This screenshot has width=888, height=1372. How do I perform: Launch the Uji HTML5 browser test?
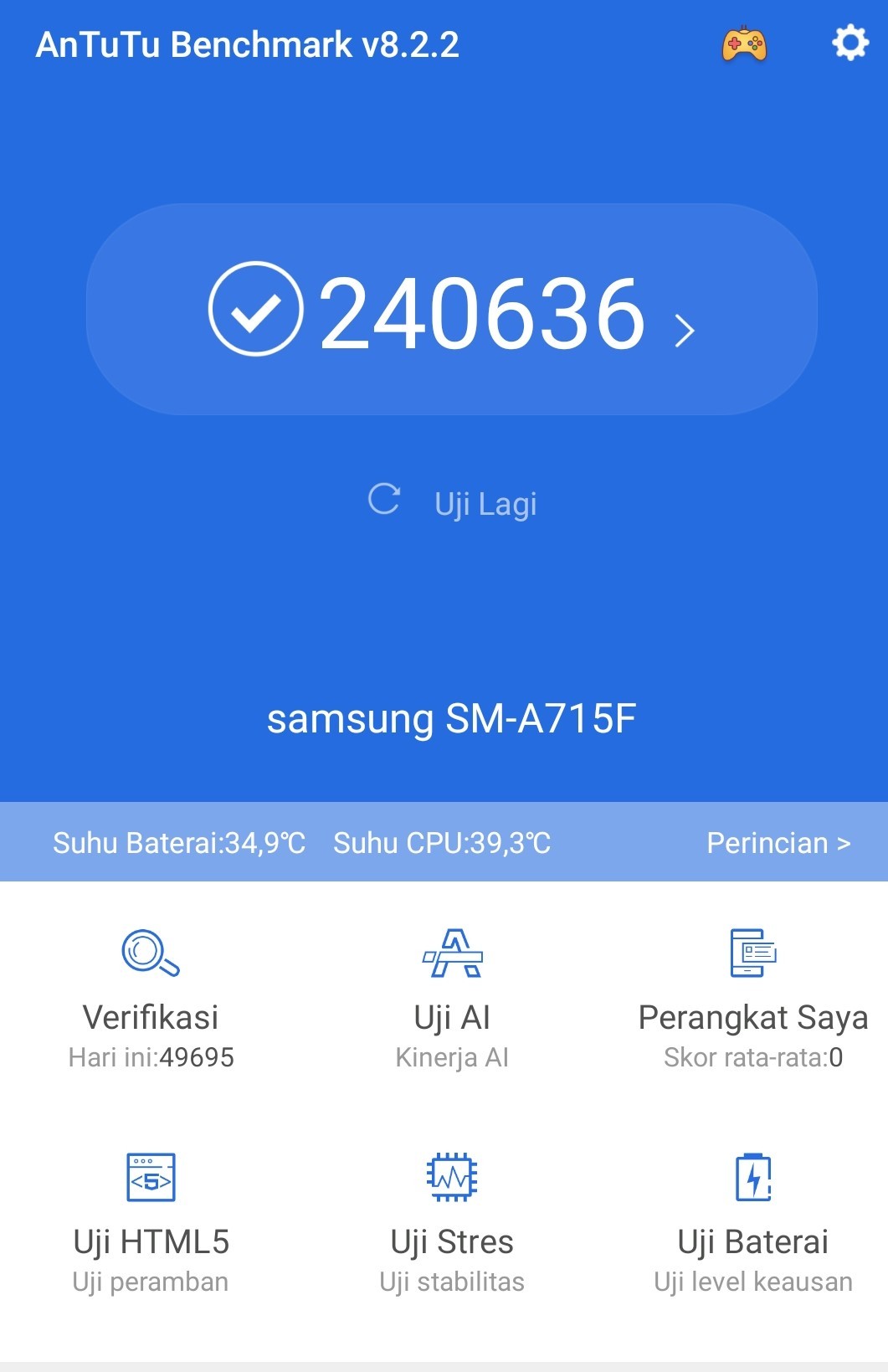pos(151,1221)
